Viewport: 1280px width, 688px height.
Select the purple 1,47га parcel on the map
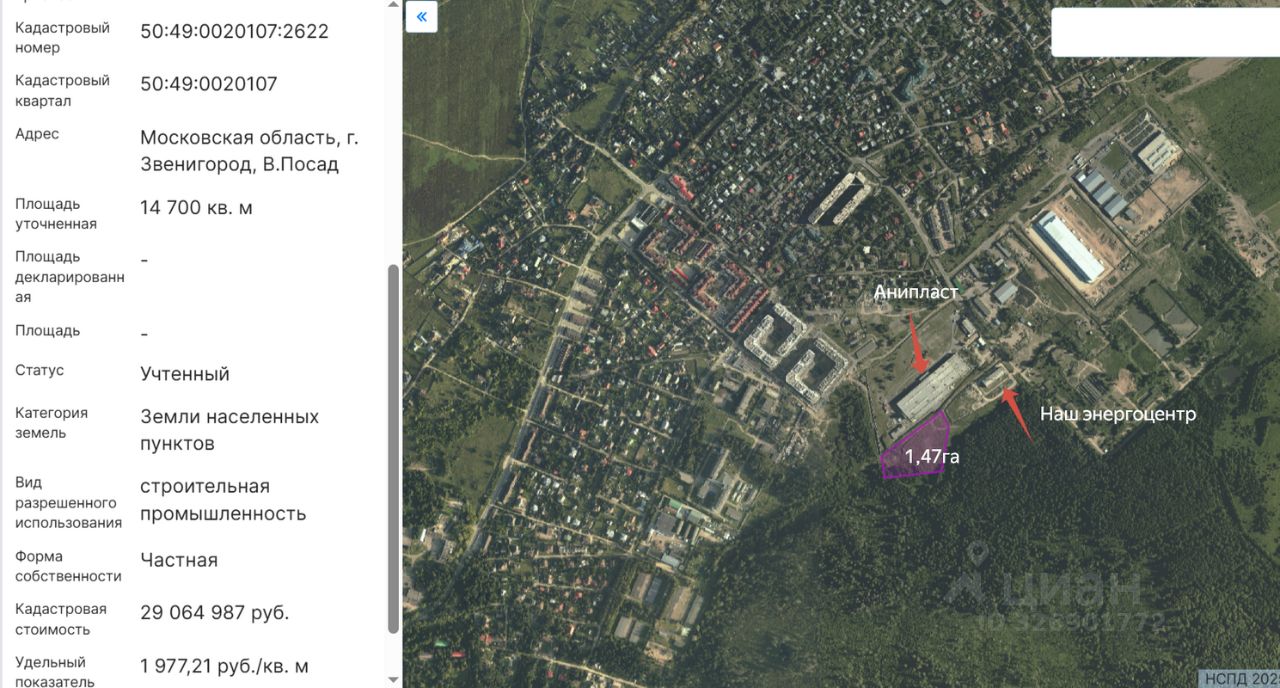[918, 452]
